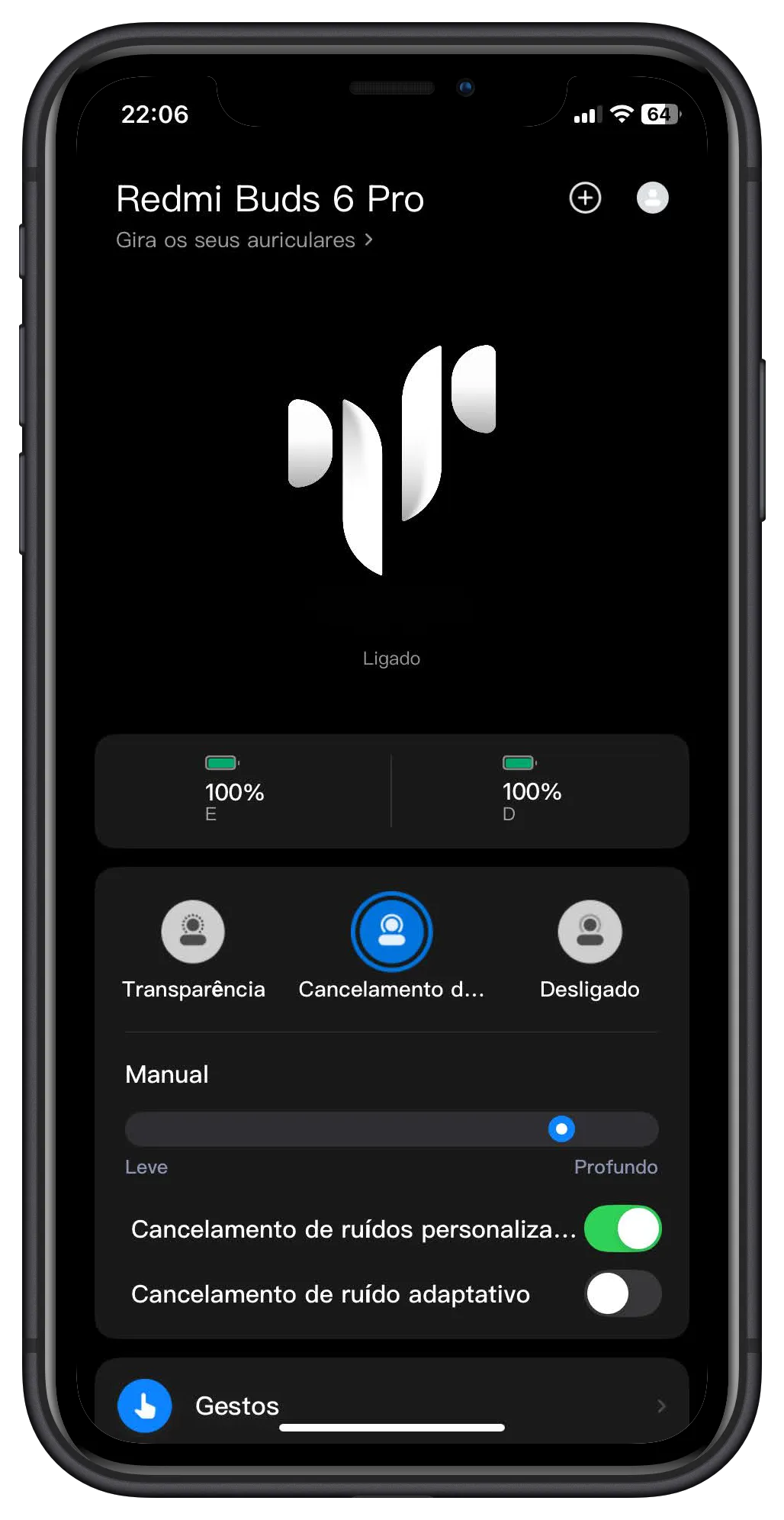Open Gira os seus auriculares link
The image size is (784, 1520).
[244, 240]
